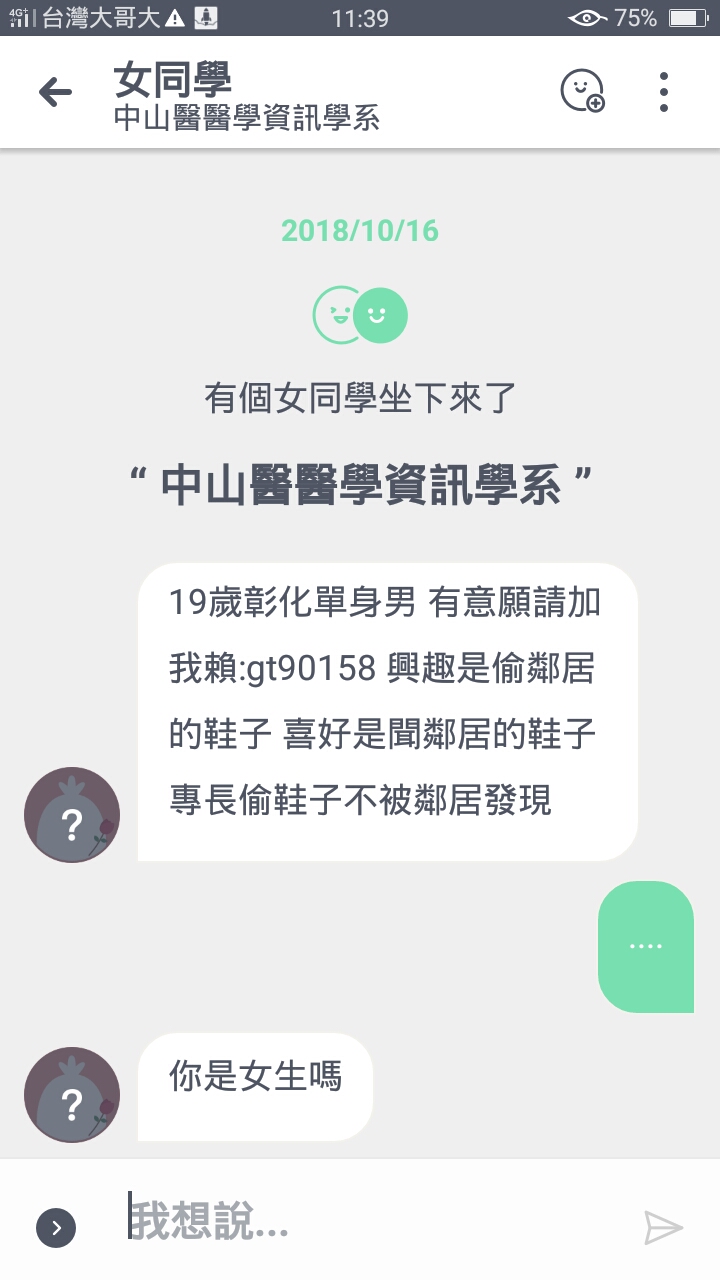Focus the 我想說... message input field

click(x=370, y=1221)
